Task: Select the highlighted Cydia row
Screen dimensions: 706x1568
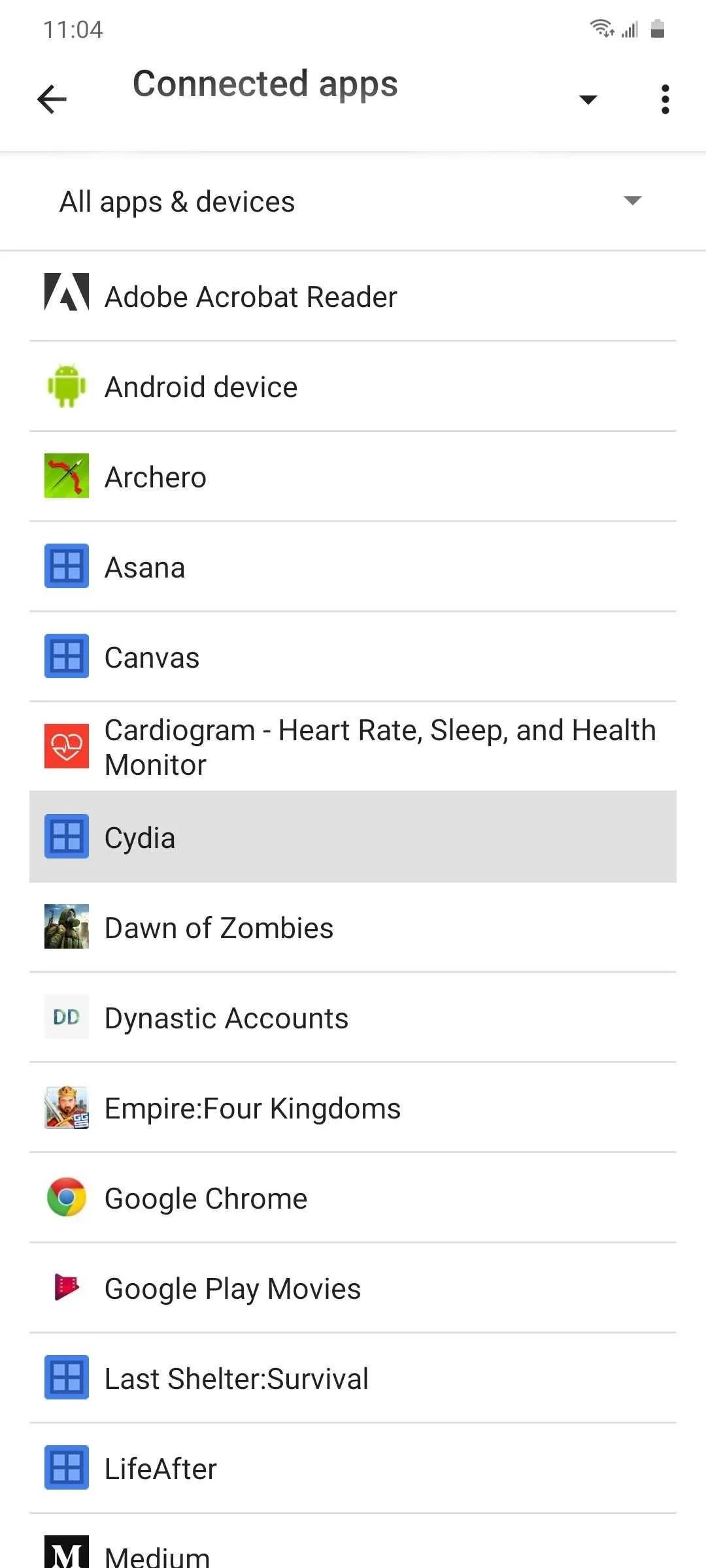Action: [x=353, y=837]
